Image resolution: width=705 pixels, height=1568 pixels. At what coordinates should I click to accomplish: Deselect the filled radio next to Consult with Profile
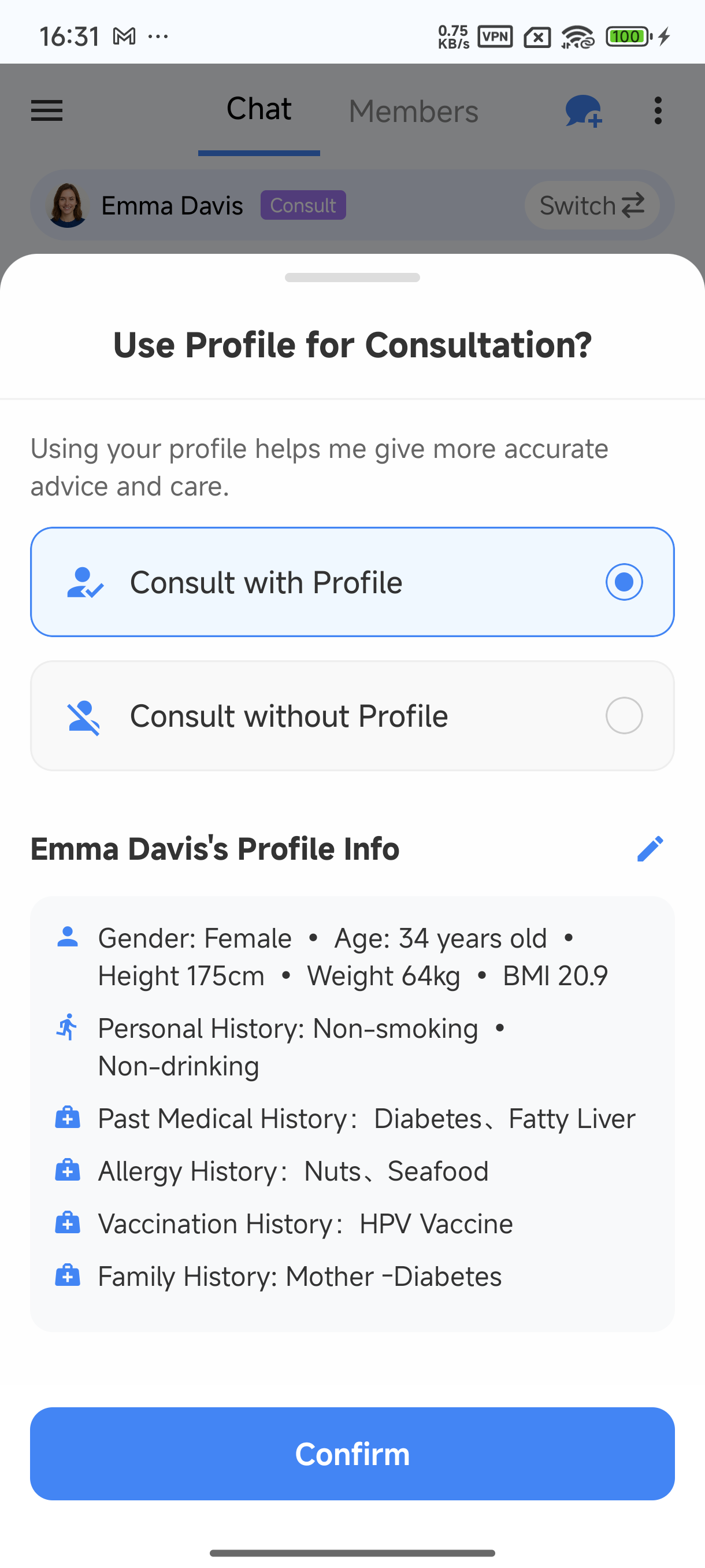624,582
